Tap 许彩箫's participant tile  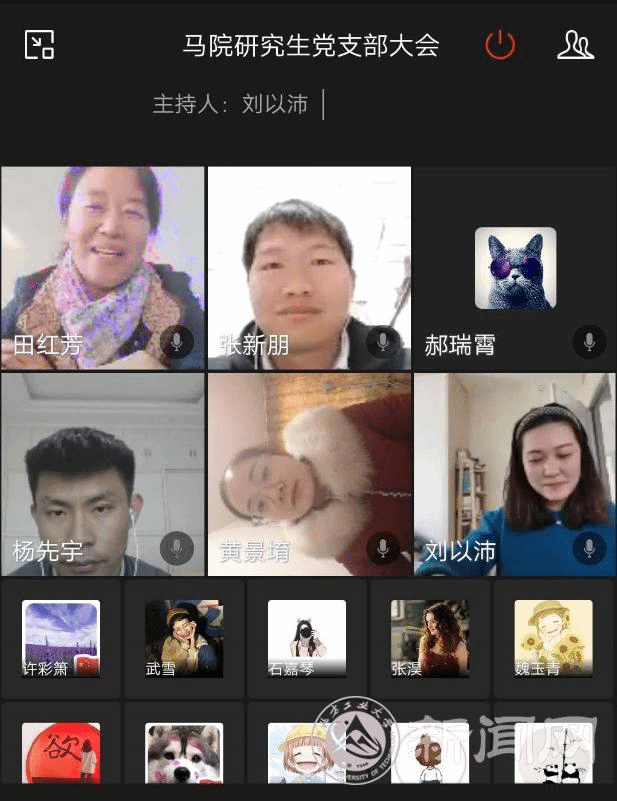point(61,639)
